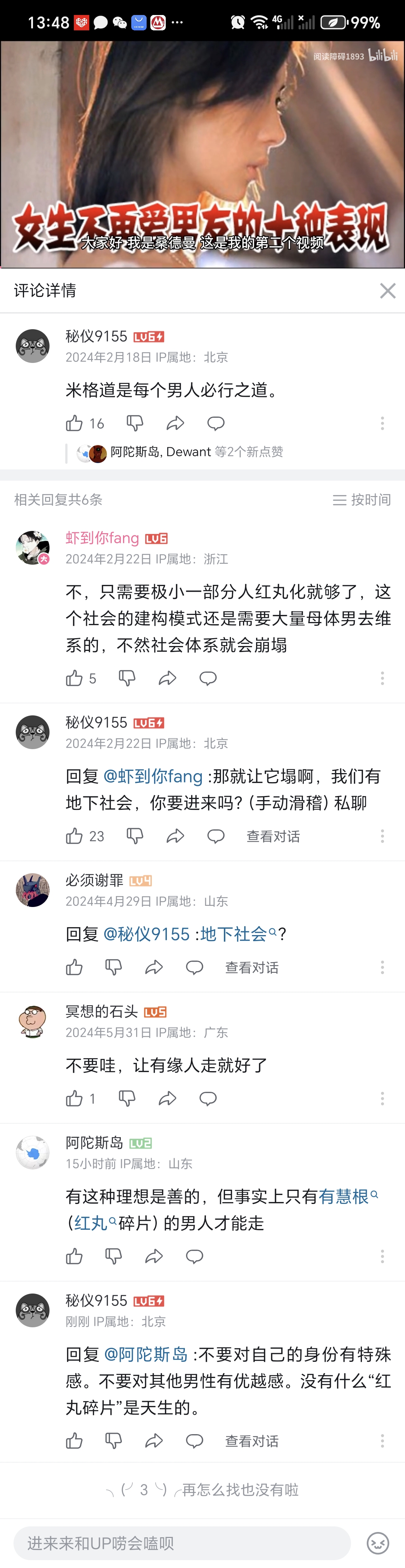The height and width of the screenshot is (1568, 405).
Task: Open the @虾到你fang mention link
Action: (153, 776)
